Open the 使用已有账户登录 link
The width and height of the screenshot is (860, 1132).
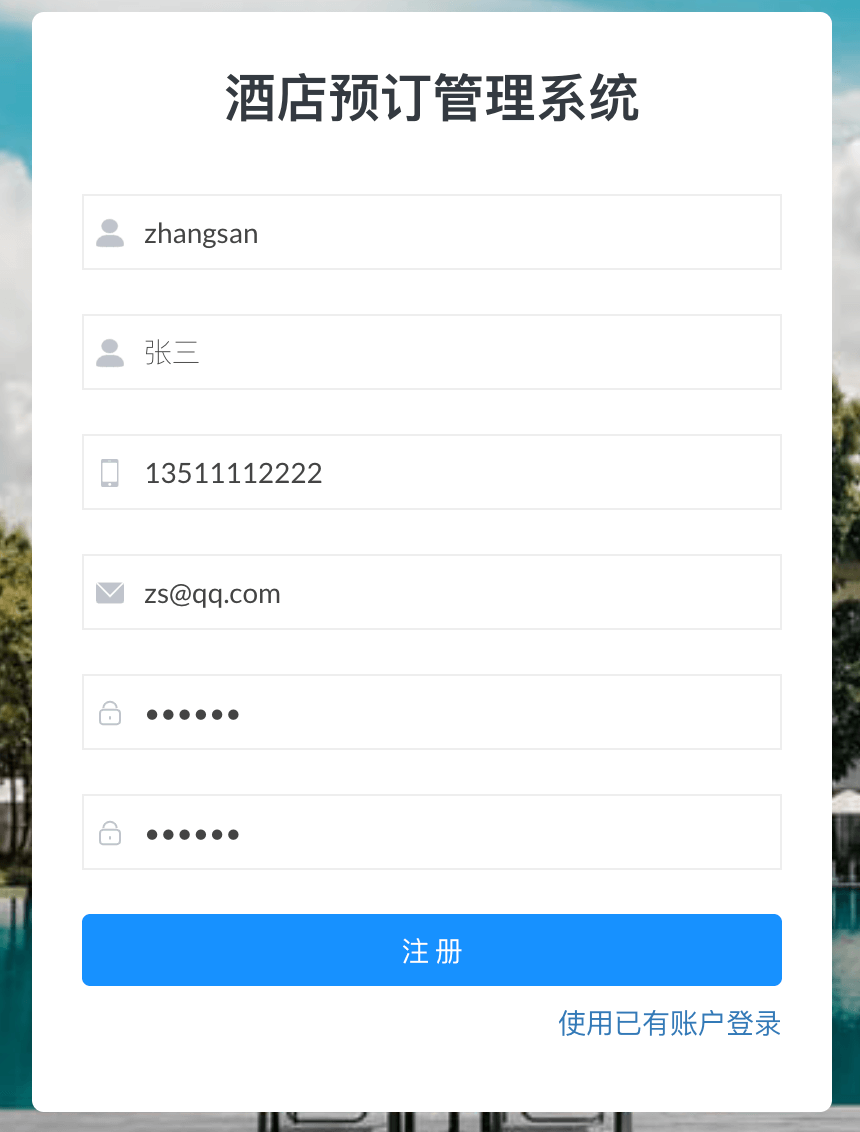click(669, 1024)
